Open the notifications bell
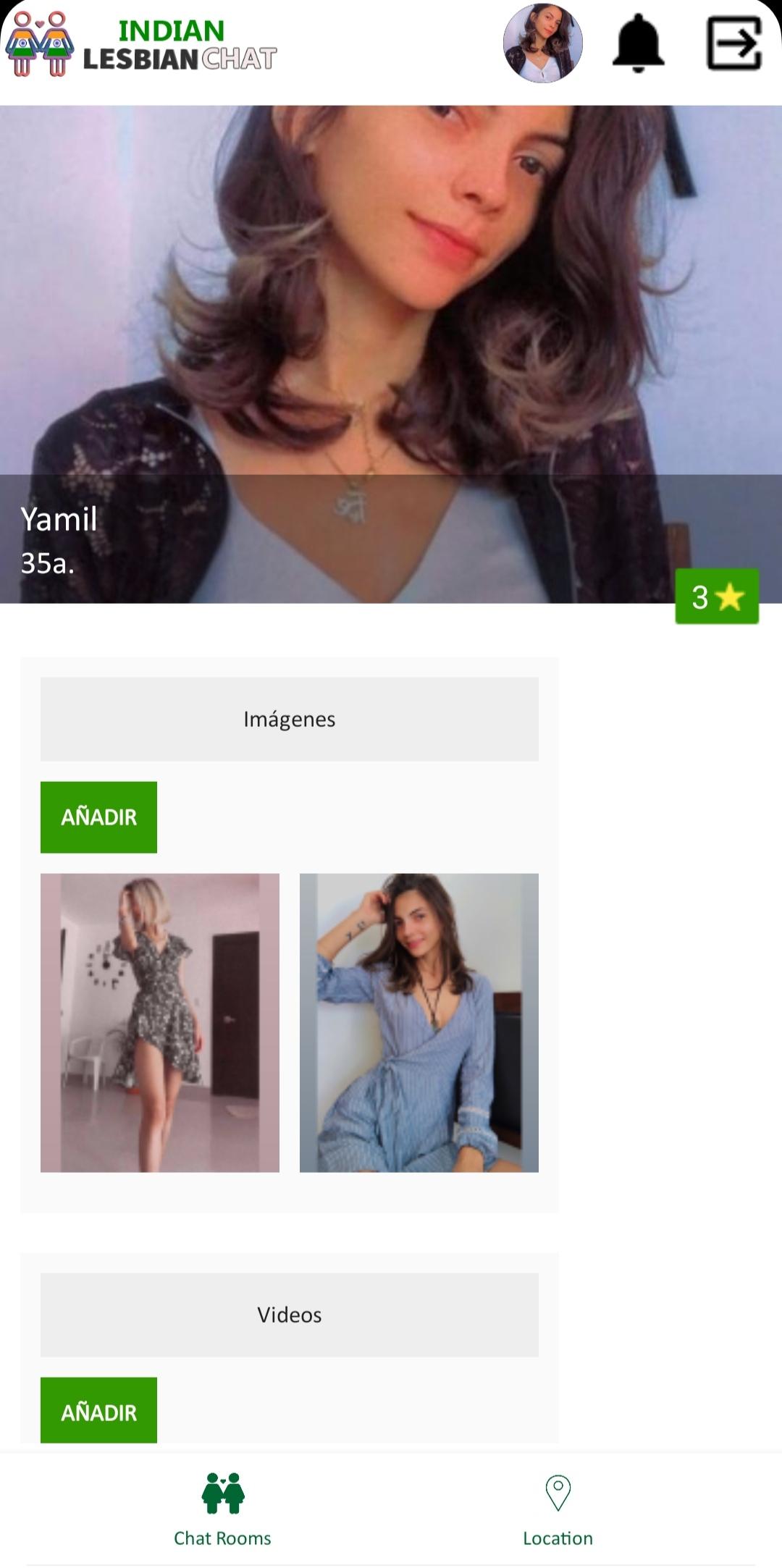The image size is (782, 1568). 638,44
